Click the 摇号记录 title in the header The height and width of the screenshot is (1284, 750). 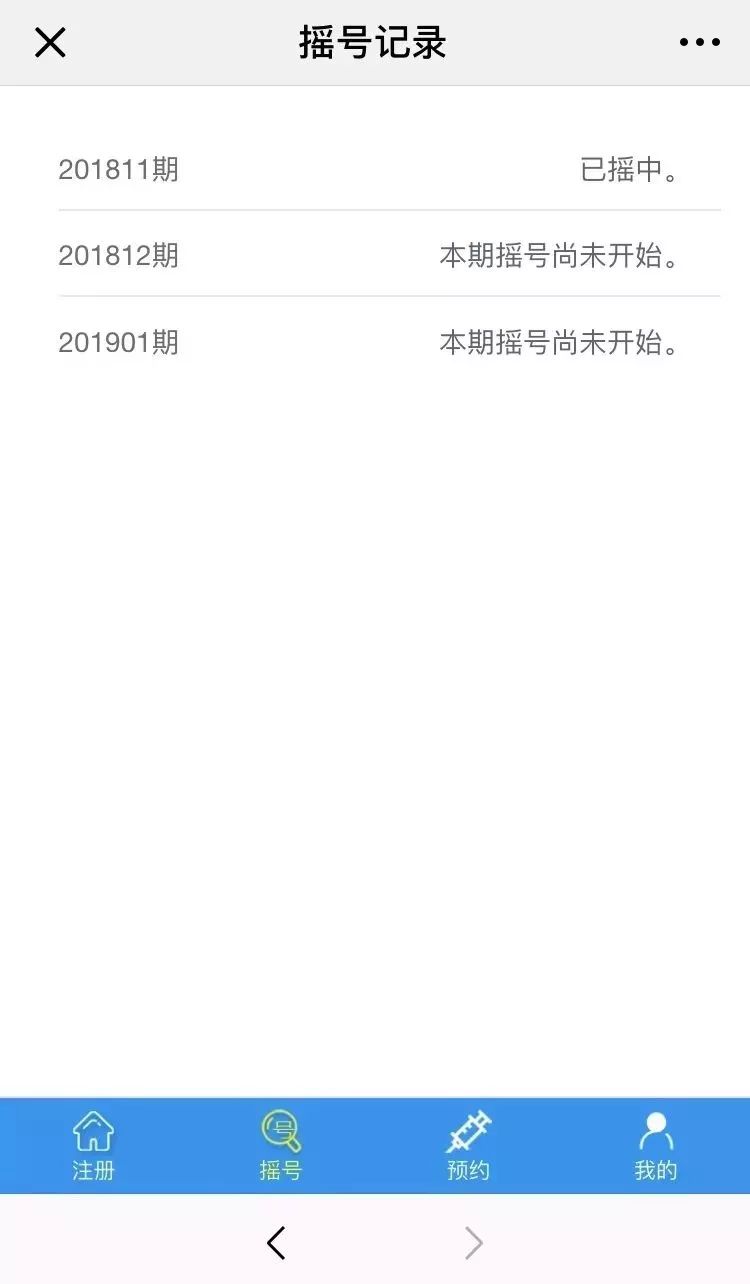(374, 42)
